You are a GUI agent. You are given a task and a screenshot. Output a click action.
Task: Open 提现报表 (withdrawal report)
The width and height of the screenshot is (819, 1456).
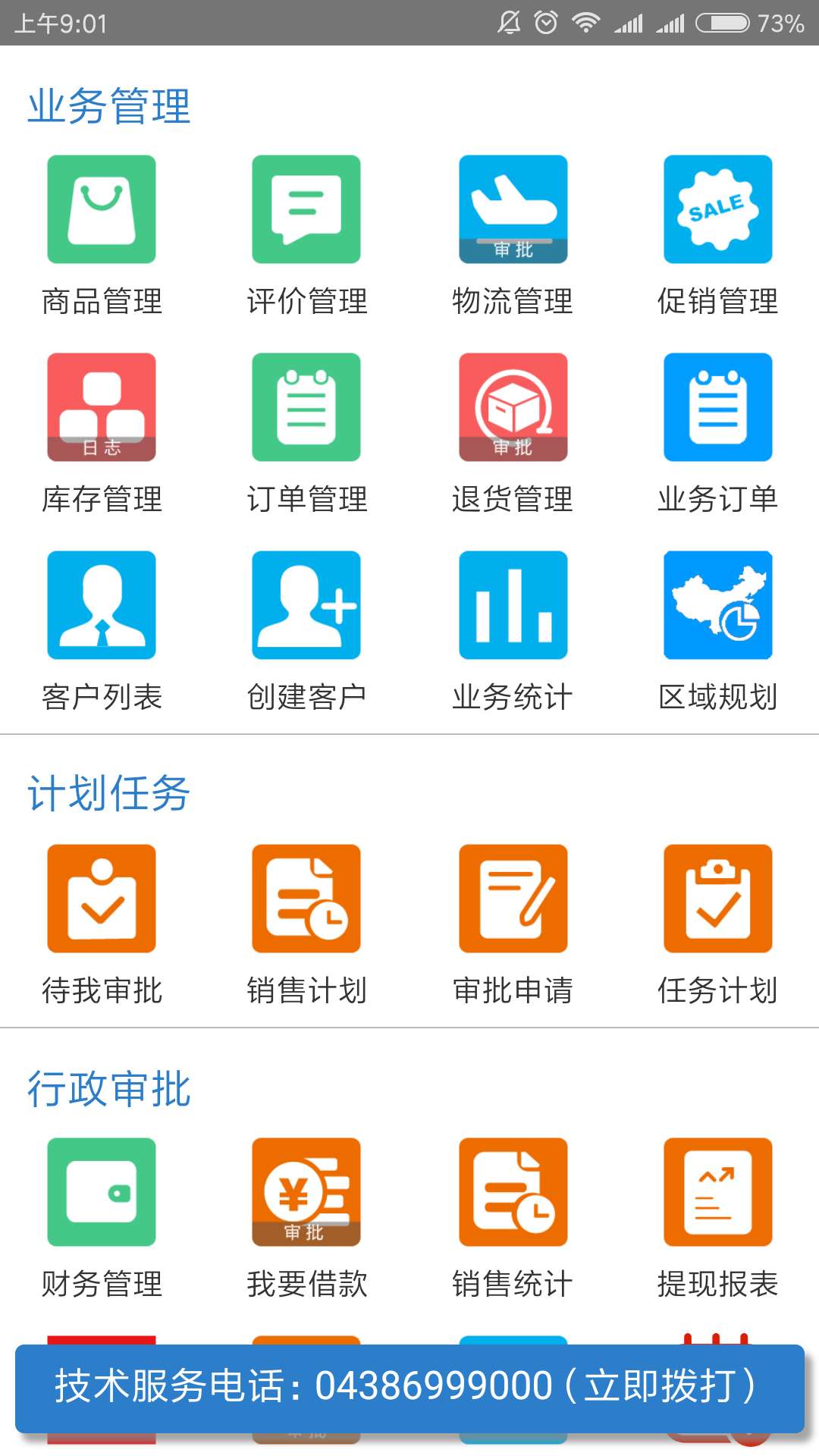point(717,1193)
